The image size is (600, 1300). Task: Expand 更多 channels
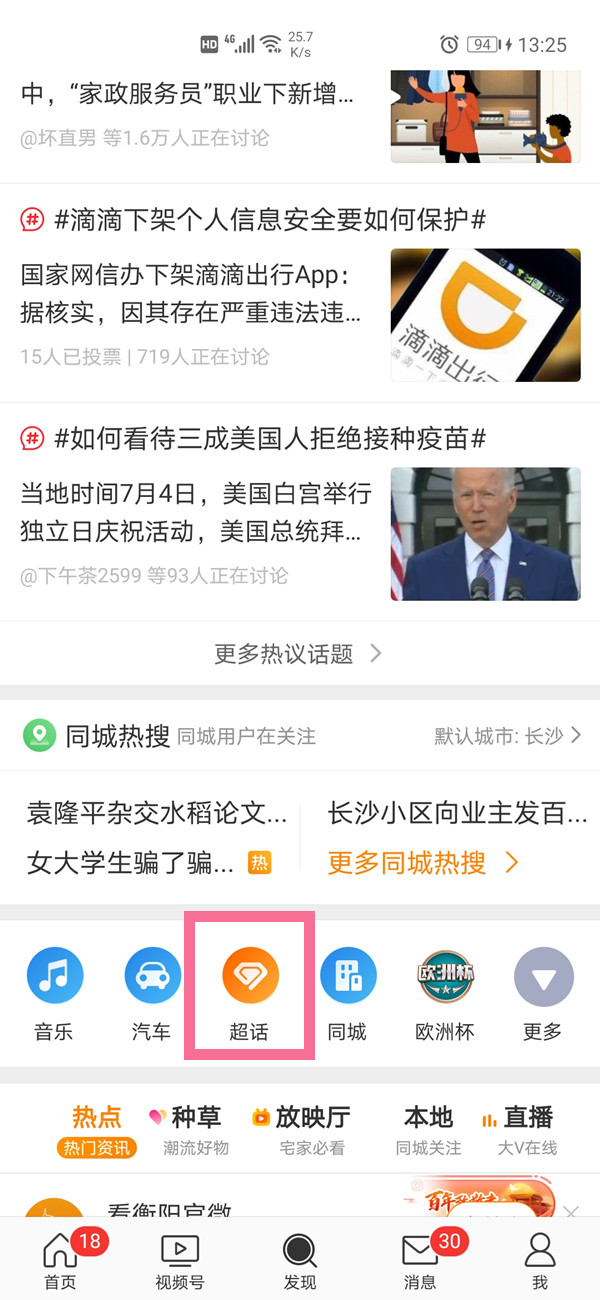[x=543, y=993]
